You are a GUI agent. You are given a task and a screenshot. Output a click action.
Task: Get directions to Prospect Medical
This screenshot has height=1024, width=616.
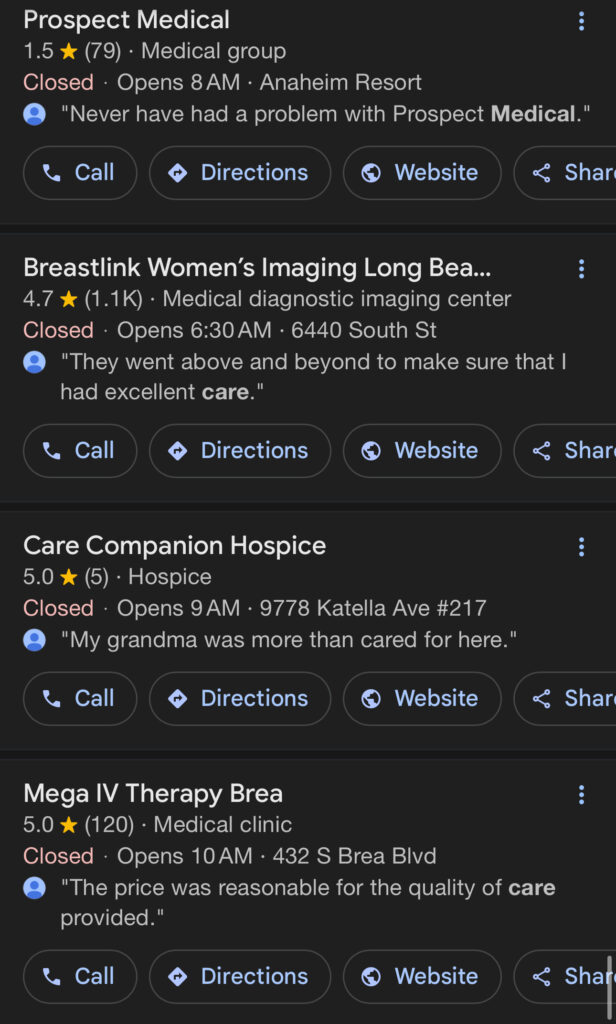[x=240, y=172]
